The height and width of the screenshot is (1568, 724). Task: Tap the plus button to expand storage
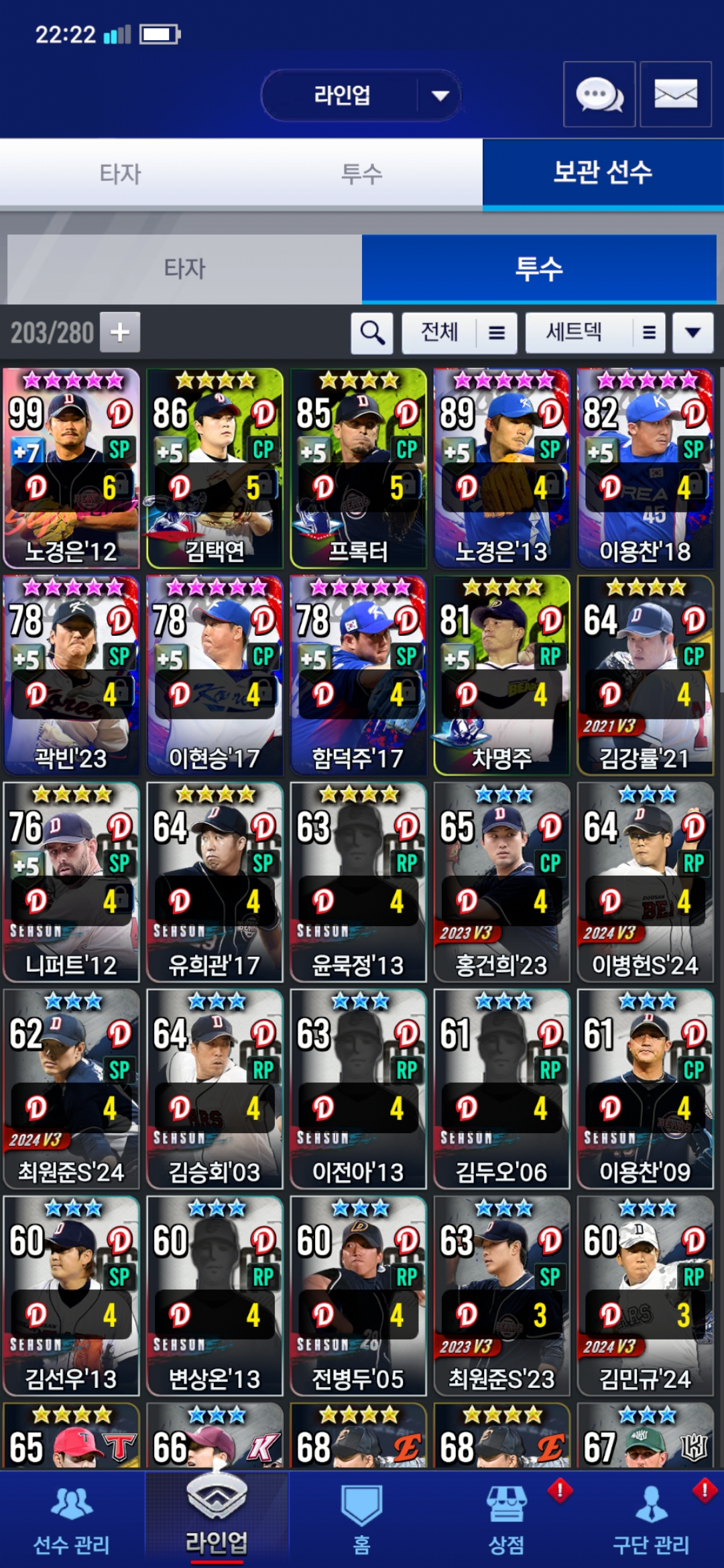(x=120, y=332)
